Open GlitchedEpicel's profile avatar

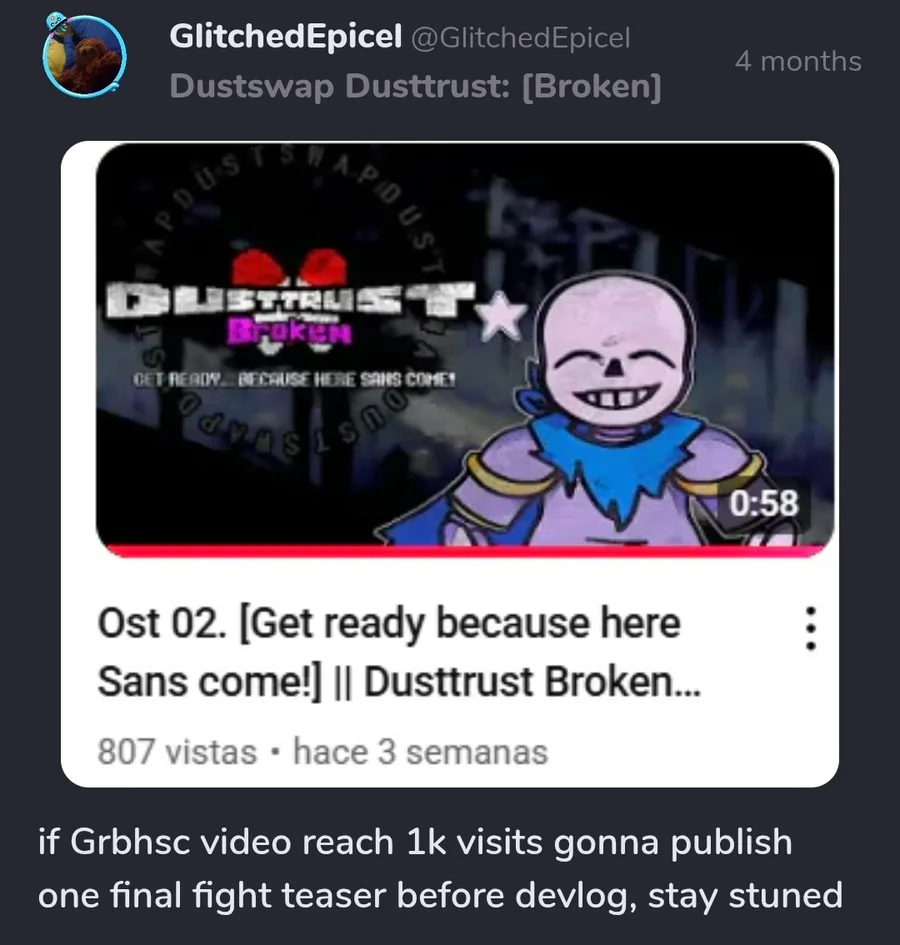(84, 56)
